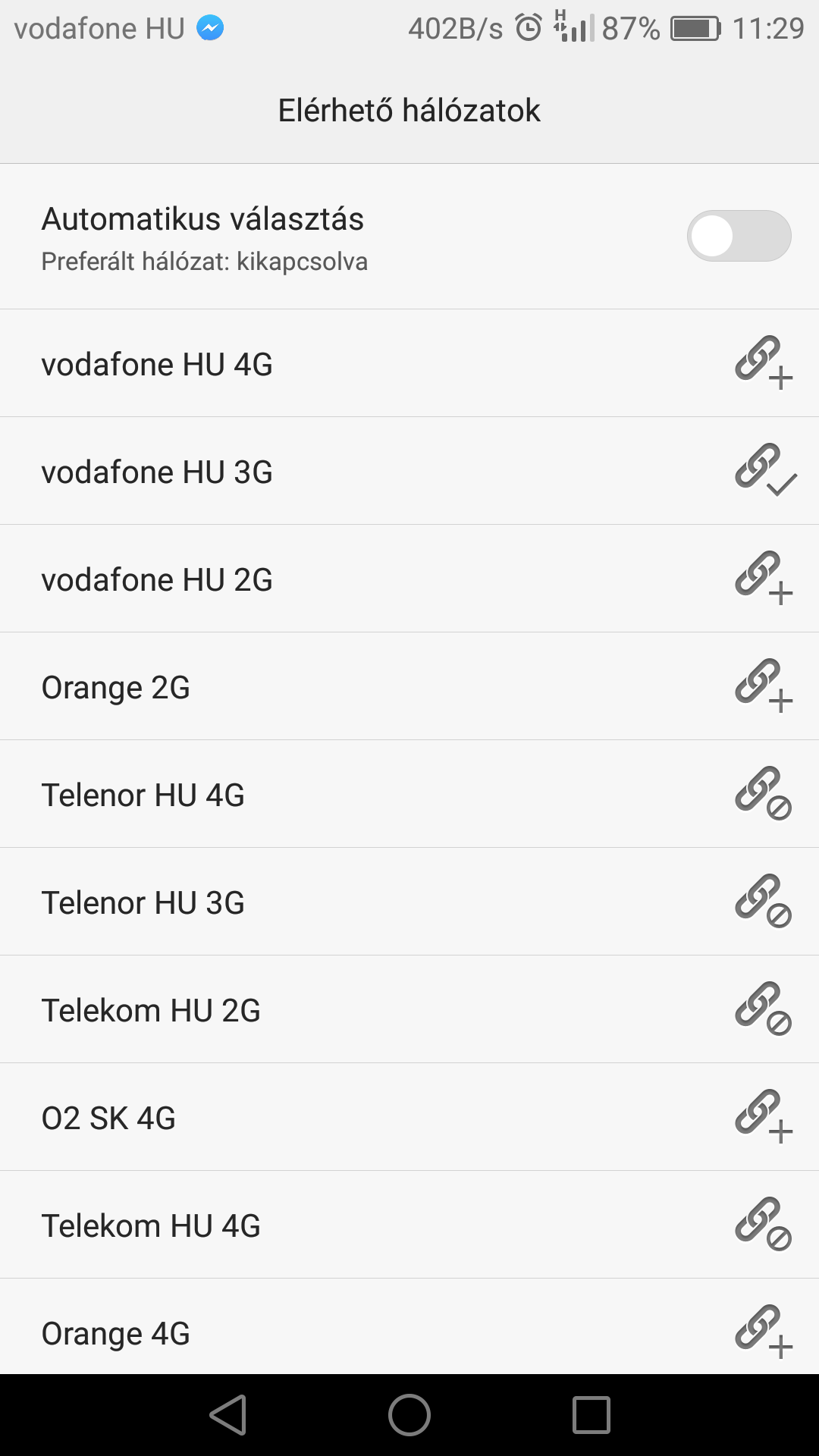
Task: Go back with the navigation bar arrow
Action: click(x=228, y=1415)
